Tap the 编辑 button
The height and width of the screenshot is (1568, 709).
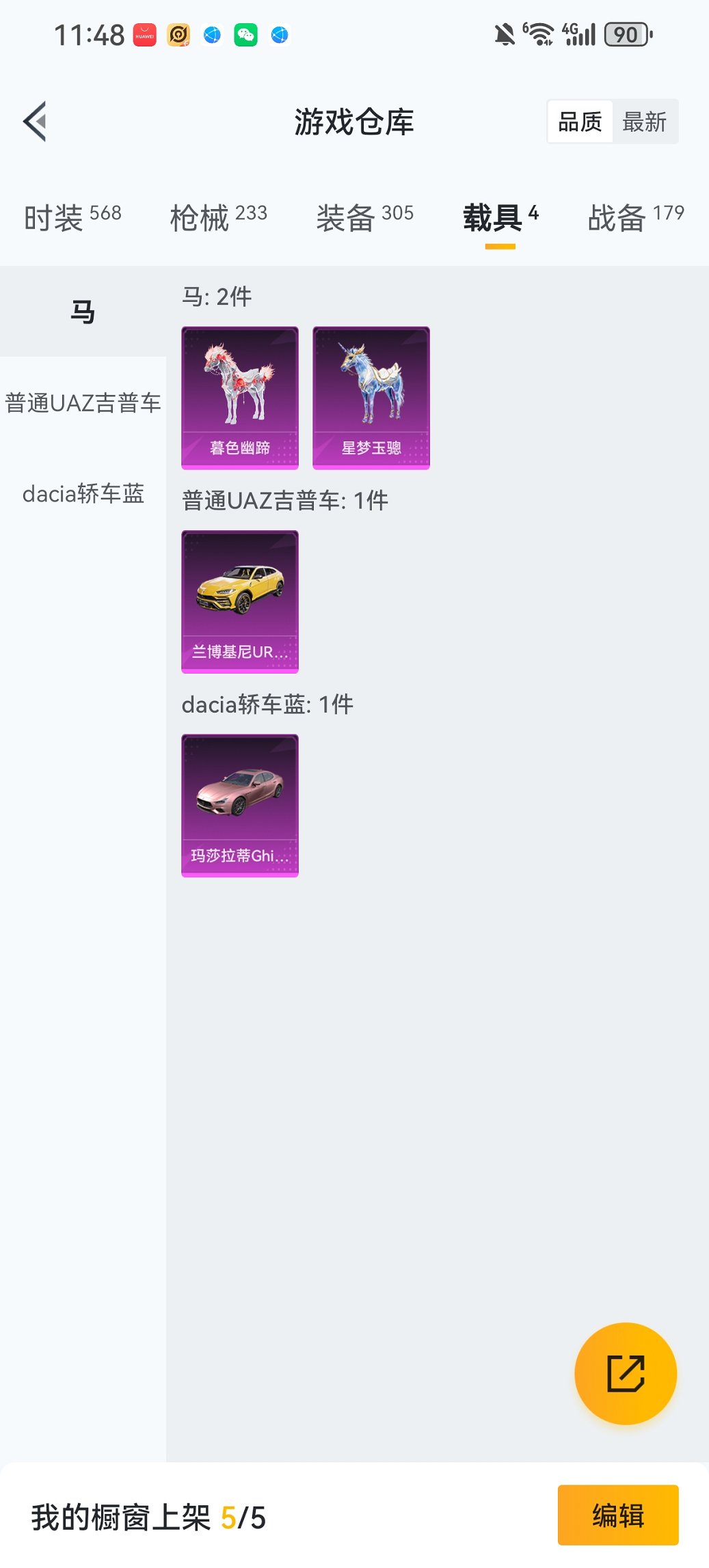click(x=617, y=1515)
